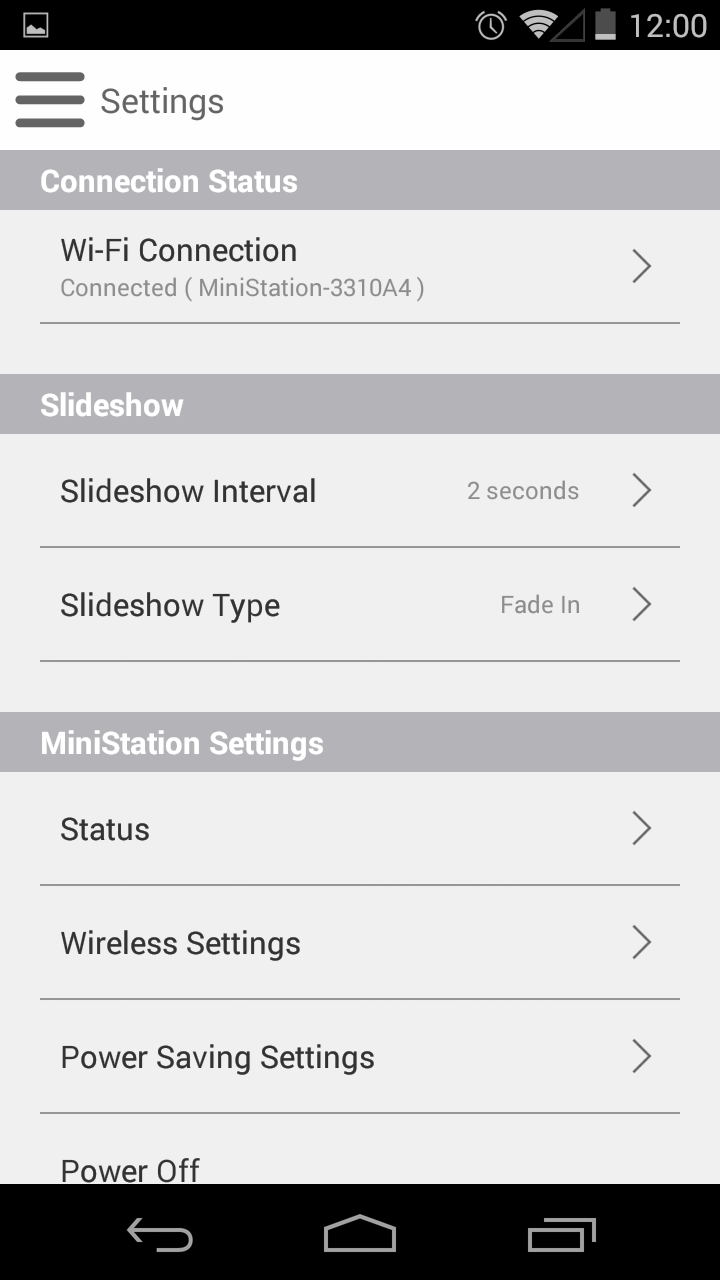Go to Power Saving Settings
Viewport: 720px width, 1280px height.
(x=360, y=1057)
